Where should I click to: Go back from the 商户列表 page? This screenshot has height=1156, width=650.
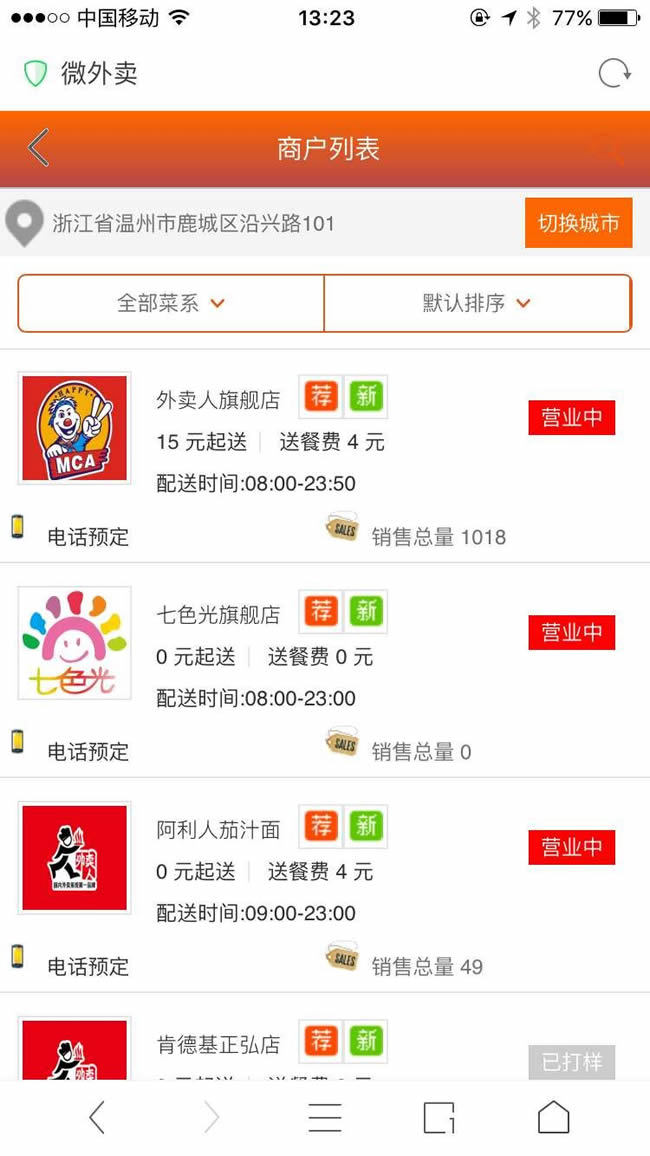coord(38,148)
